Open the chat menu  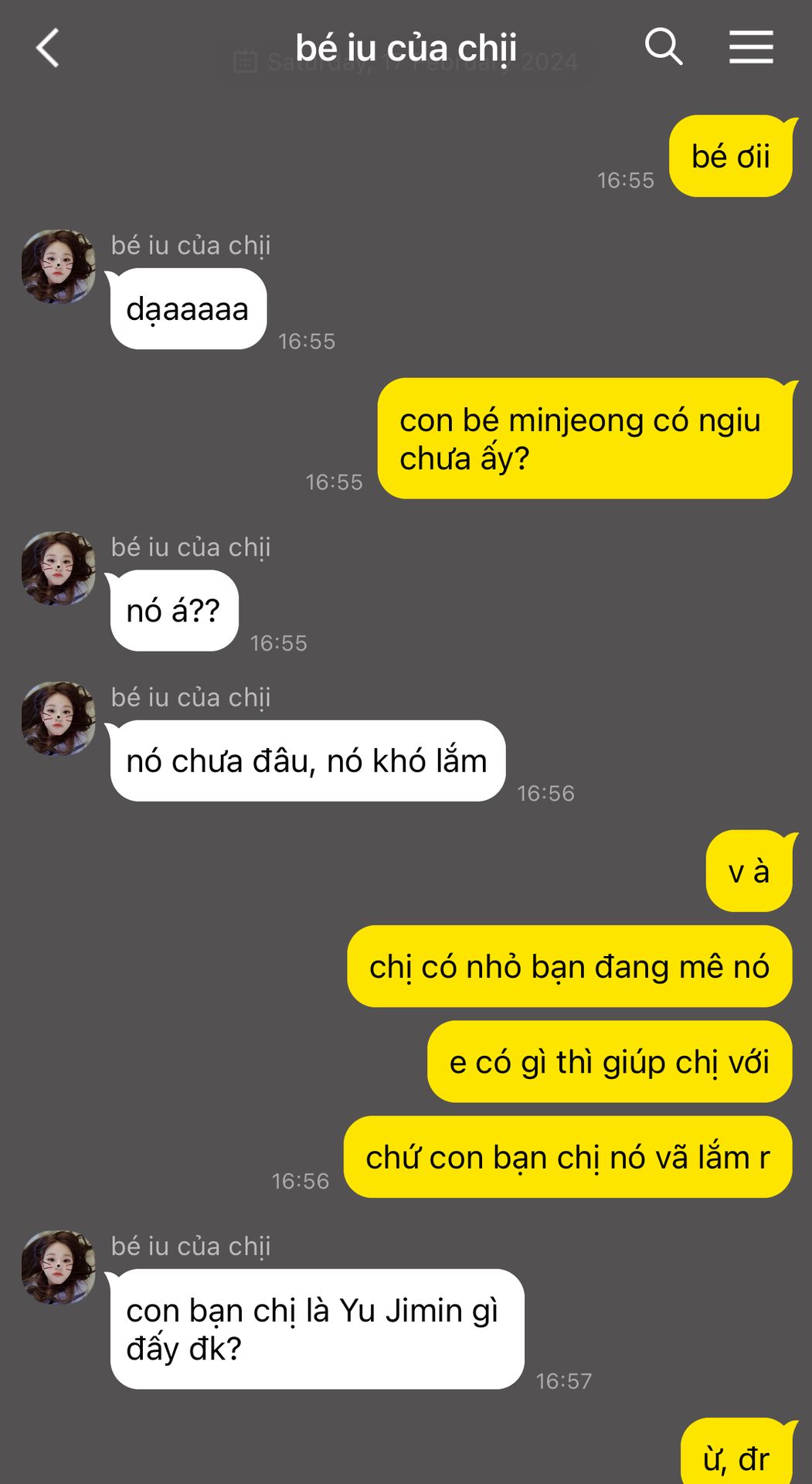(750, 48)
